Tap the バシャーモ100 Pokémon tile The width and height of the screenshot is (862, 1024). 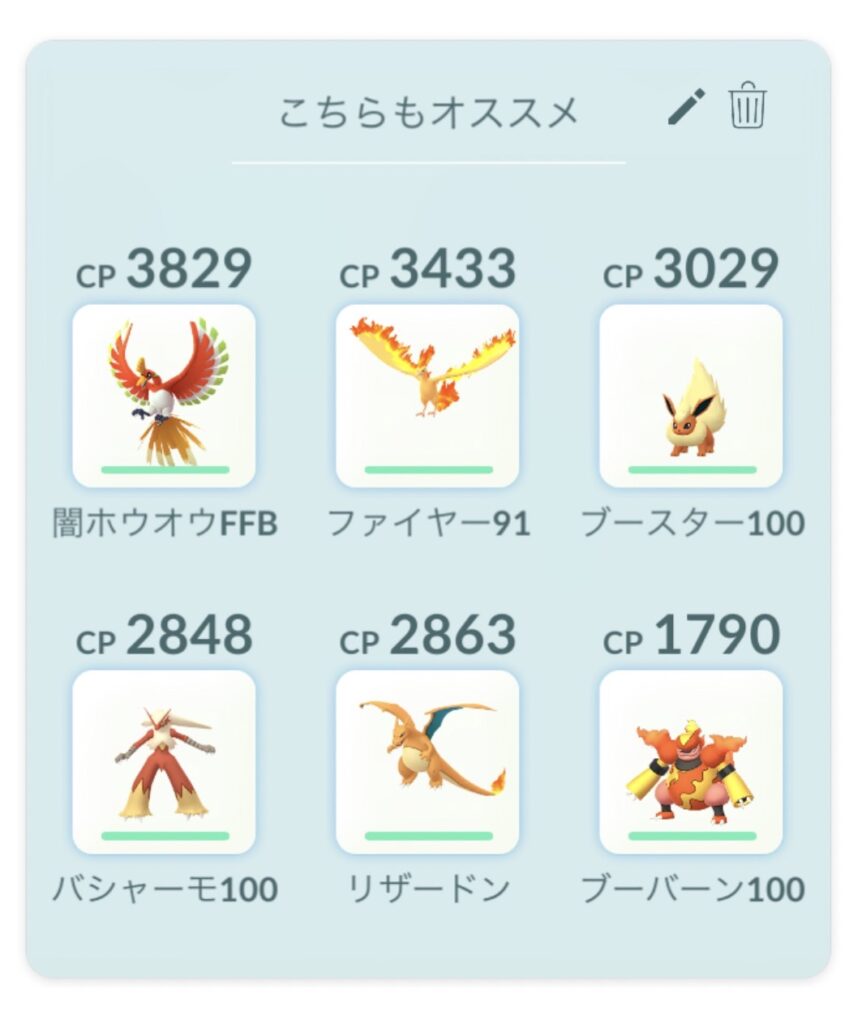[164, 762]
